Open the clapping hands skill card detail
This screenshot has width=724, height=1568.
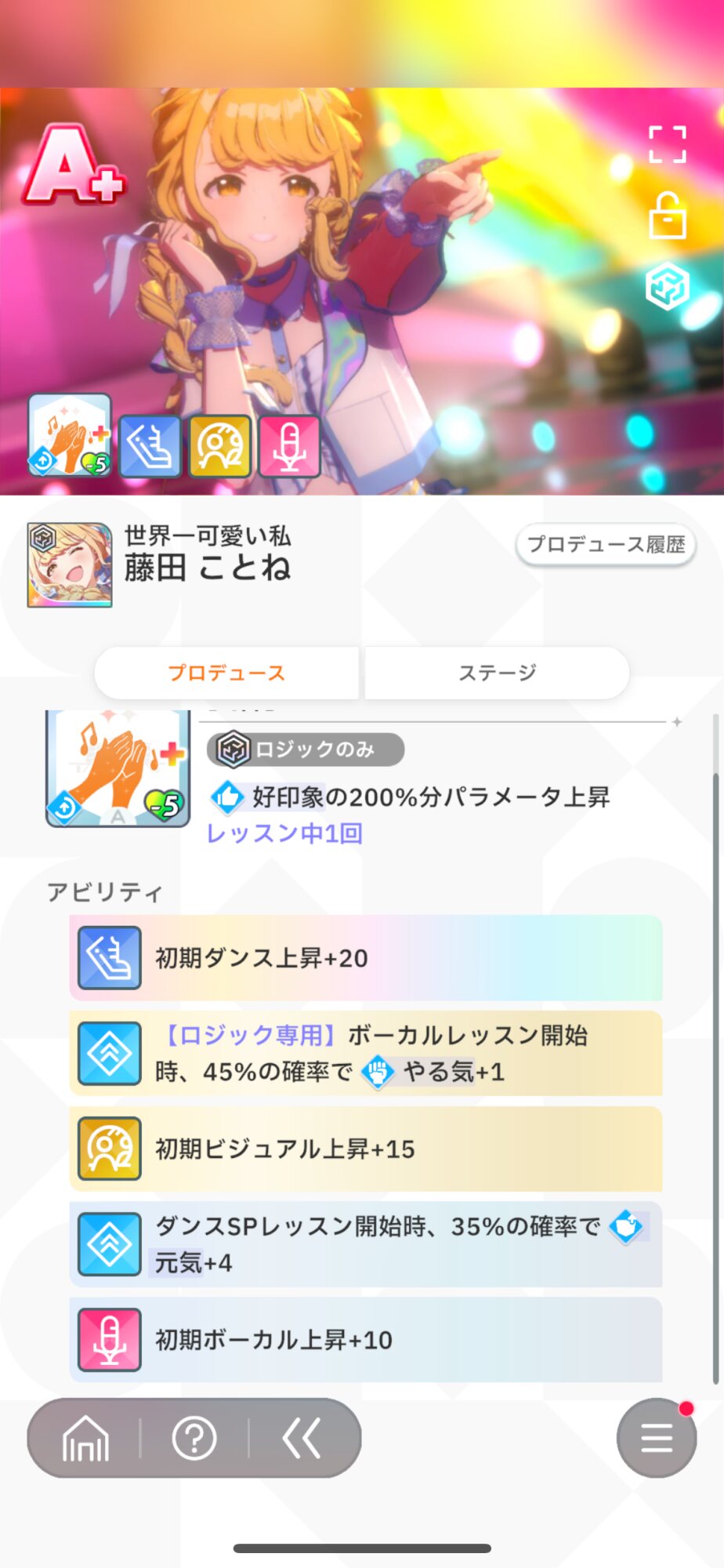click(118, 768)
